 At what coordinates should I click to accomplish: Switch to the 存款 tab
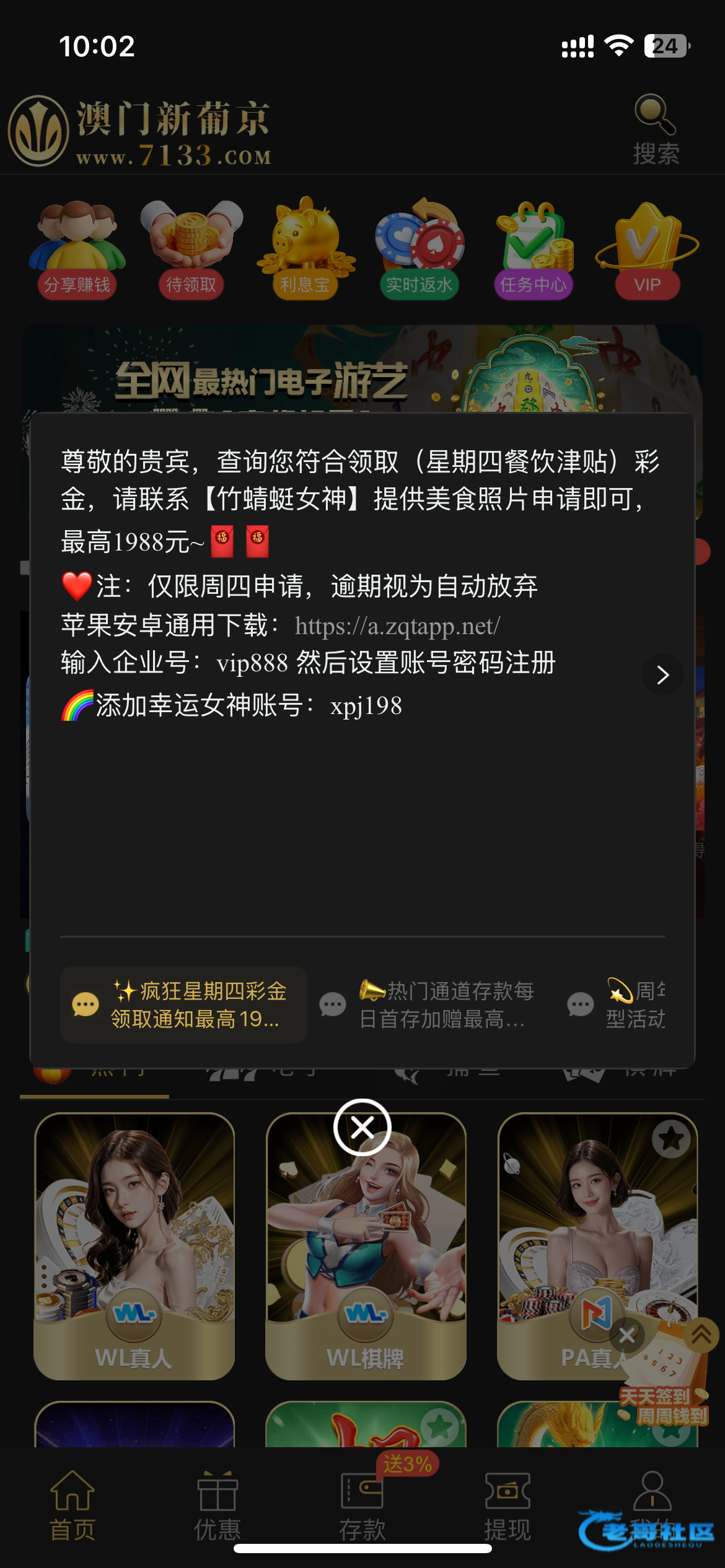pyautogui.click(x=362, y=1505)
